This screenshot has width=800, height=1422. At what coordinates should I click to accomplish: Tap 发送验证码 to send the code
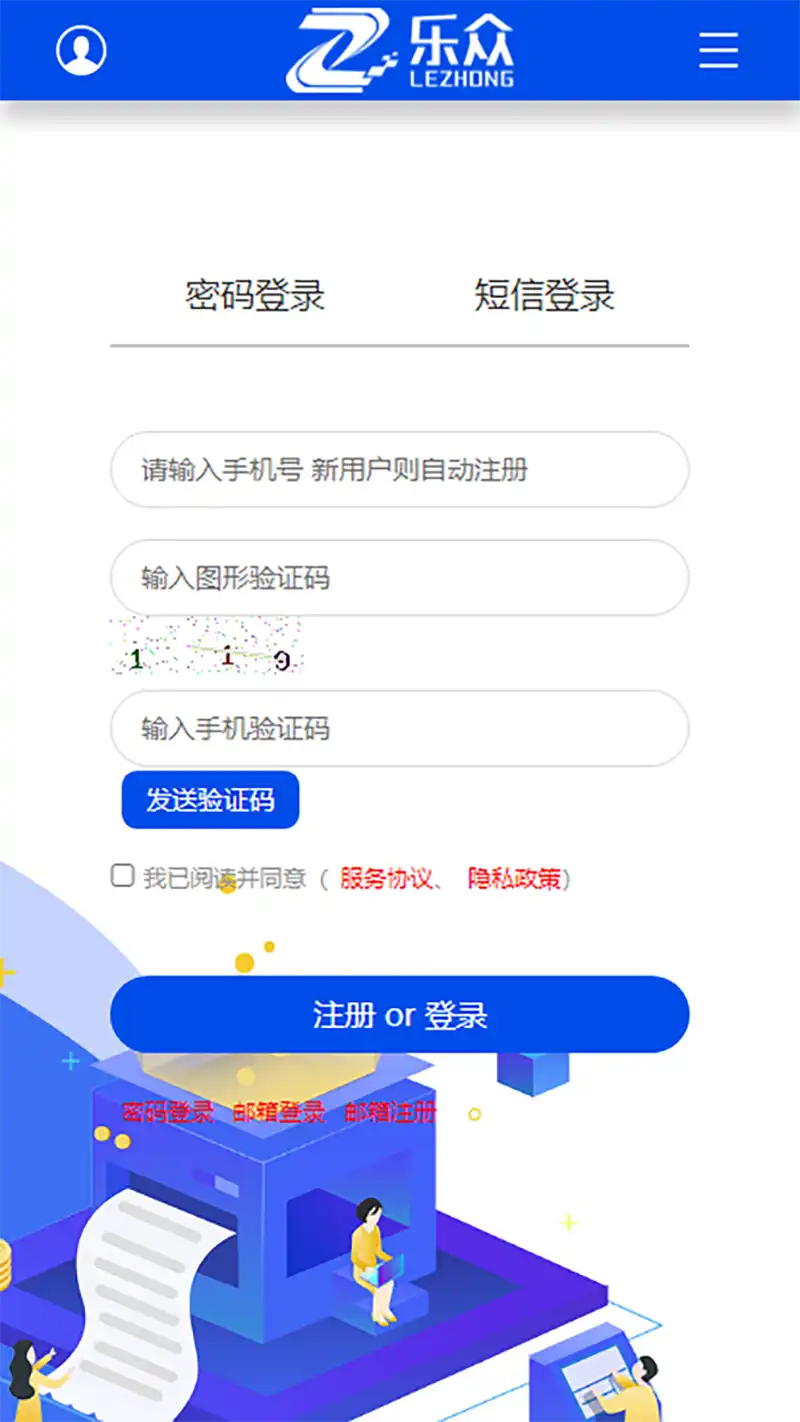(x=210, y=800)
